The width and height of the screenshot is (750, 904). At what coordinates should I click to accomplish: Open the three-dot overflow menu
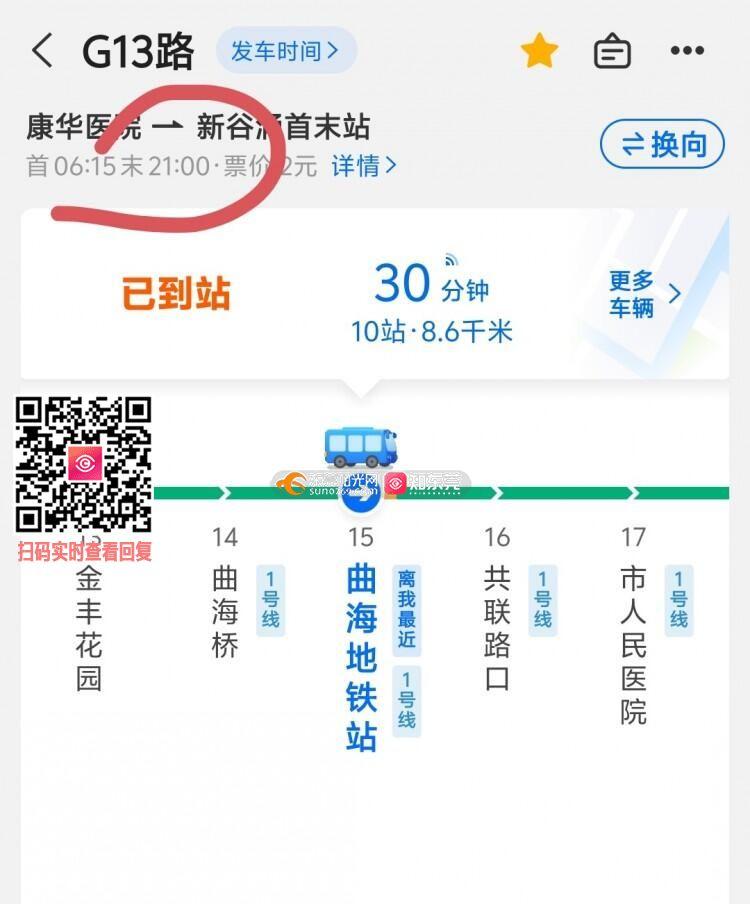(x=687, y=51)
